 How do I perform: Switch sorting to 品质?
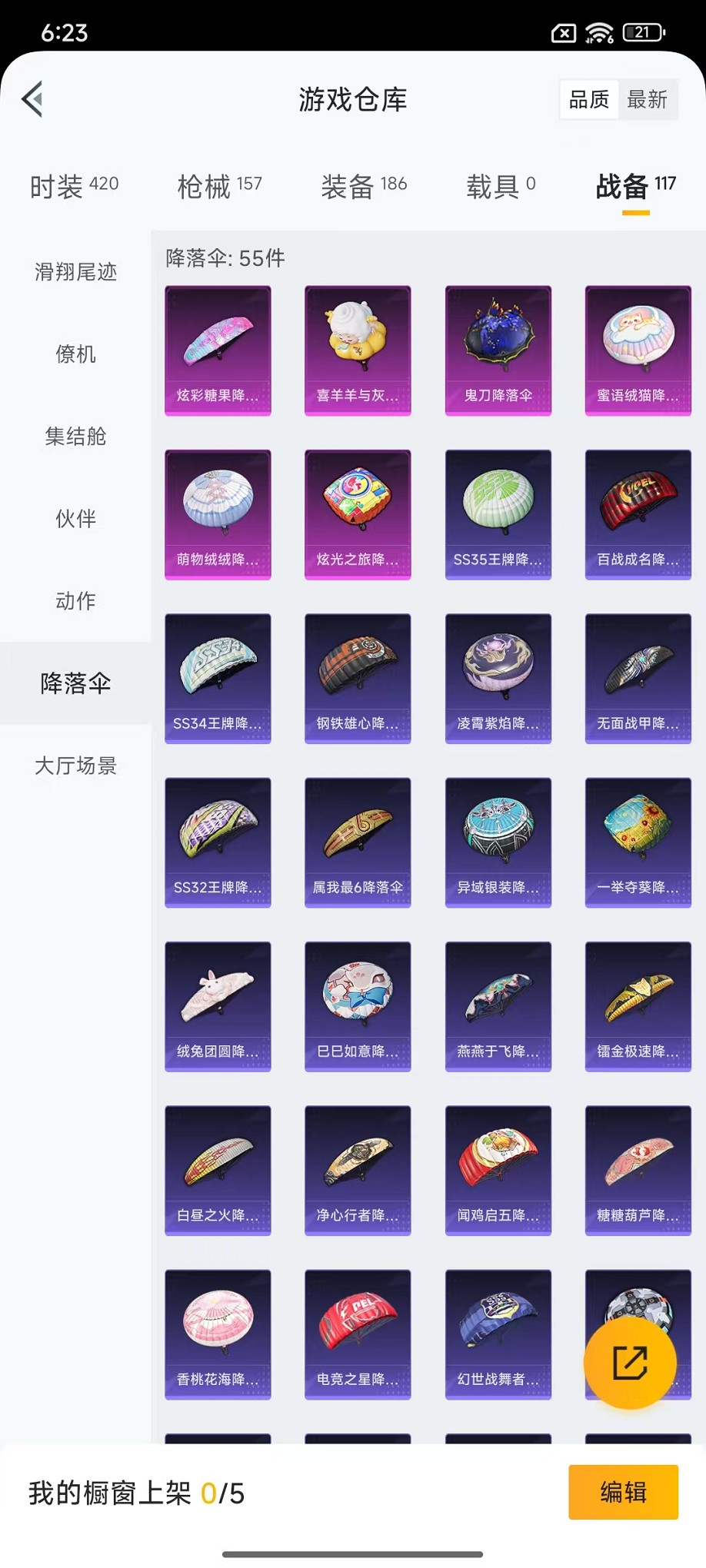(x=588, y=98)
